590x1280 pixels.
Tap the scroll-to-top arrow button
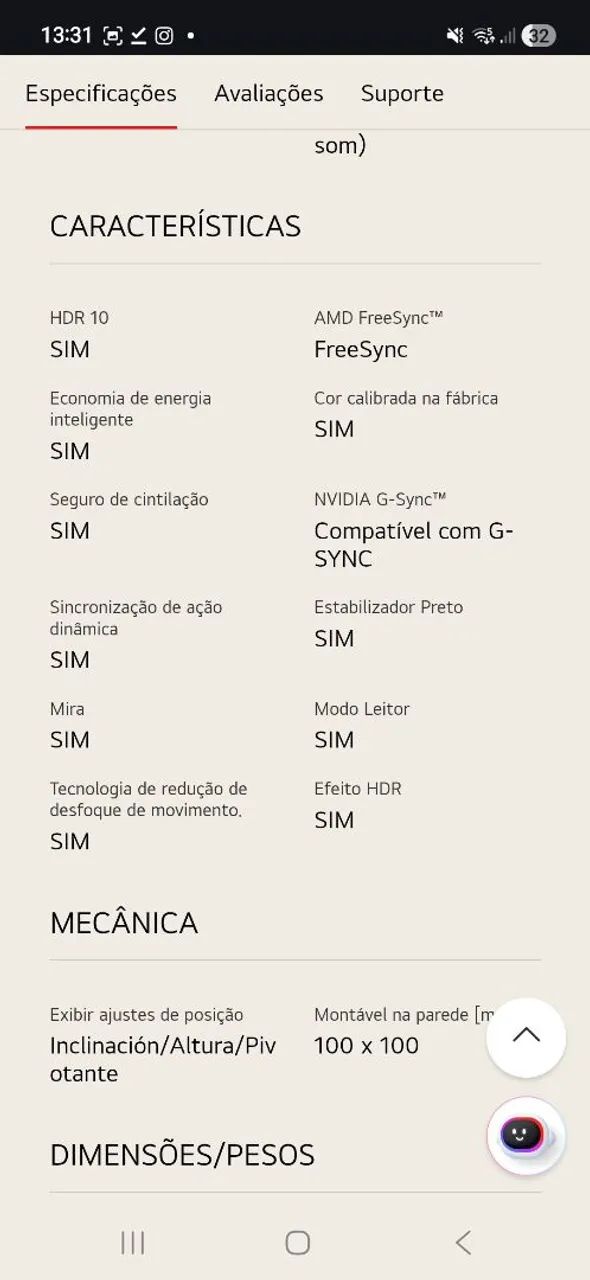pyautogui.click(x=526, y=1037)
